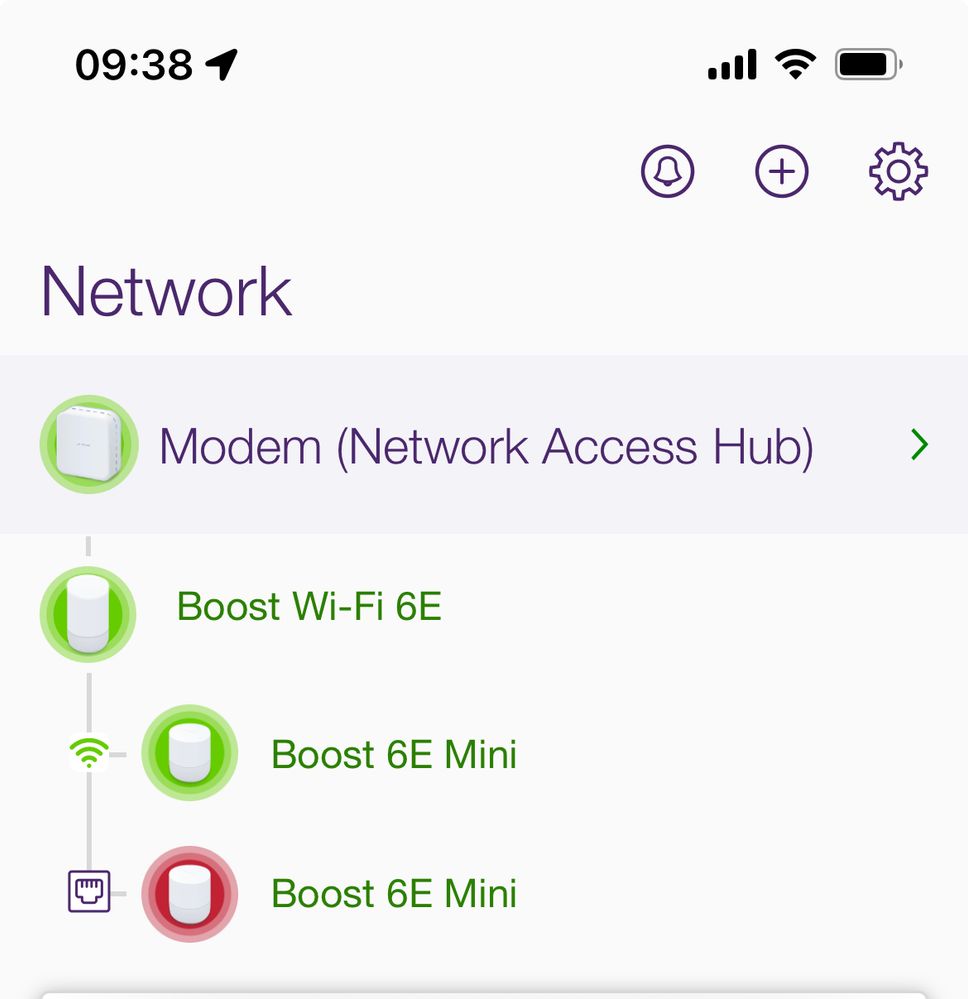Open the Wi-Fi connected Boost 6E Mini
Viewport: 968px width, 999px height.
pos(393,754)
